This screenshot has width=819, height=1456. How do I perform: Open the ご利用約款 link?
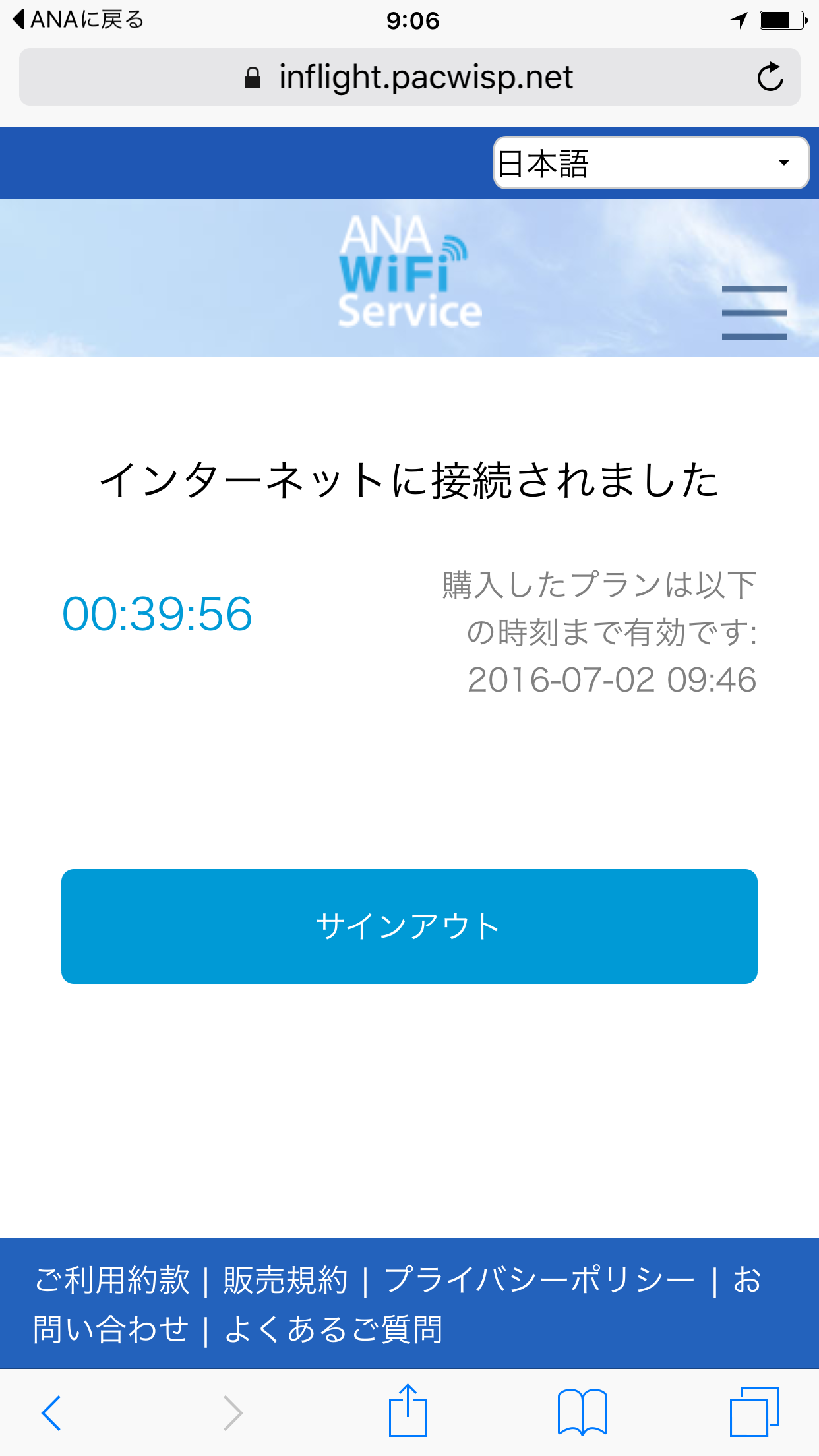(111, 1281)
